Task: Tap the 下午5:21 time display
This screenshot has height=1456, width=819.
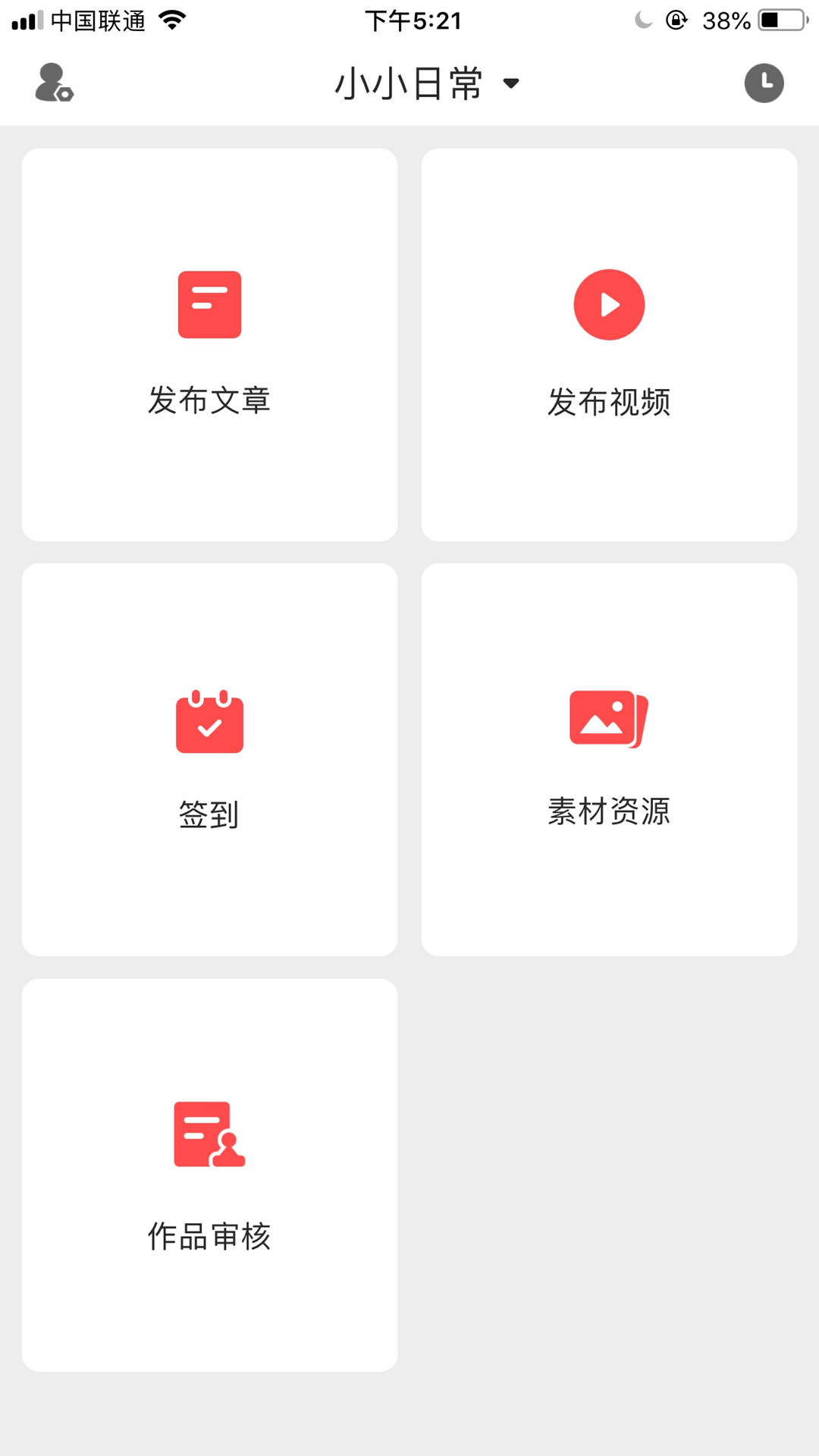Action: click(x=413, y=20)
